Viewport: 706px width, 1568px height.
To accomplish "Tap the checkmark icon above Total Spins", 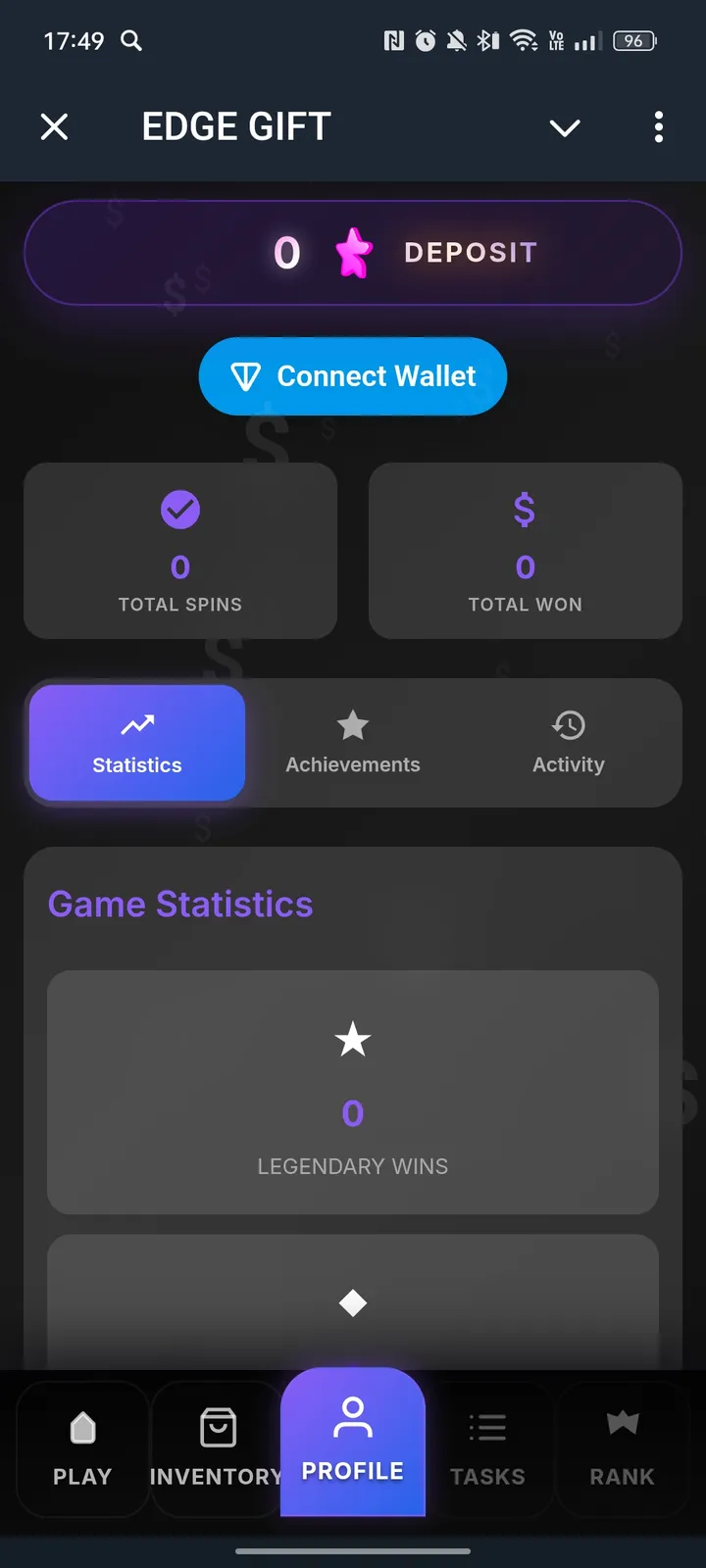I will 179,509.
